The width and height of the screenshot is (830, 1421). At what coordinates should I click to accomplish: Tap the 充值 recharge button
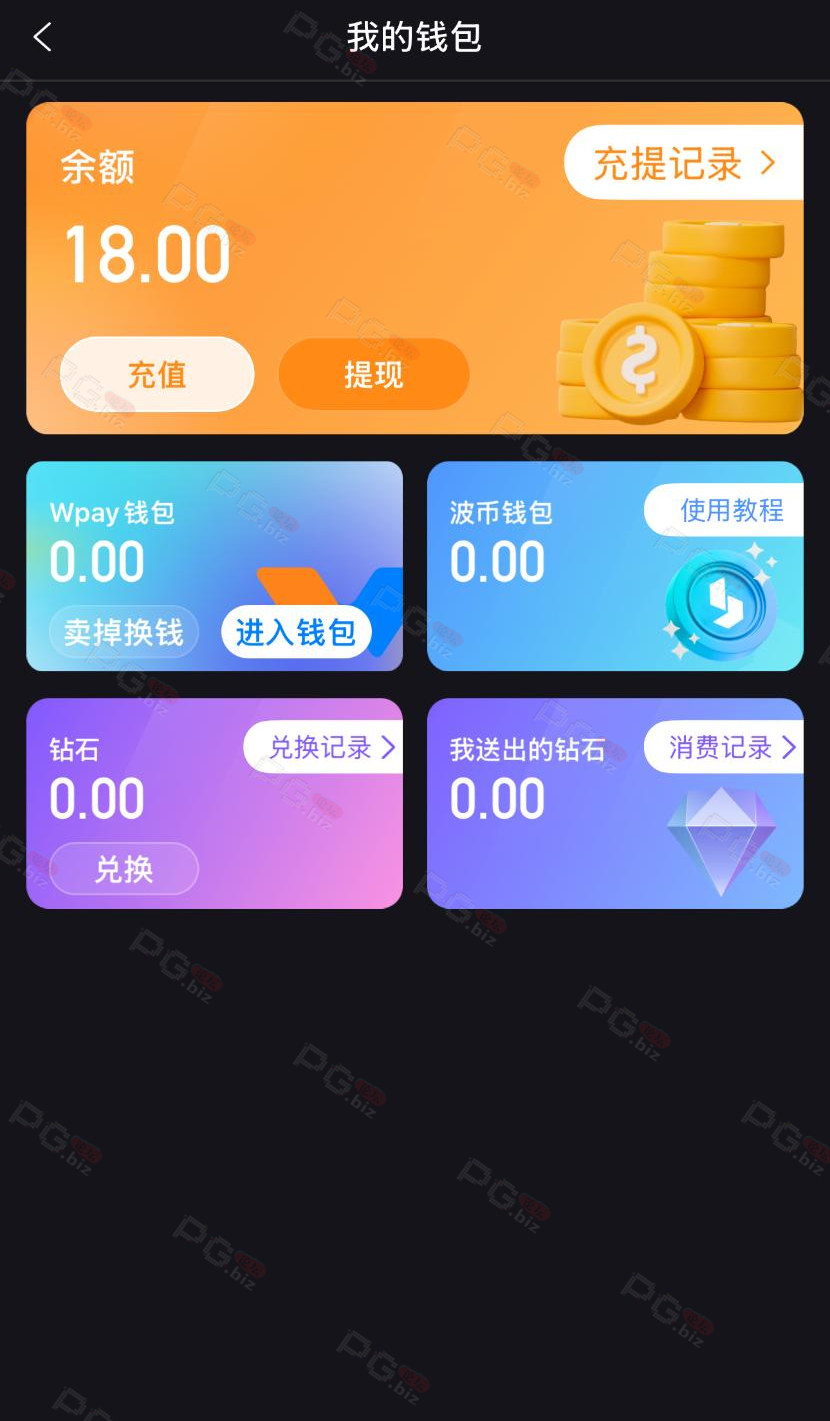157,374
